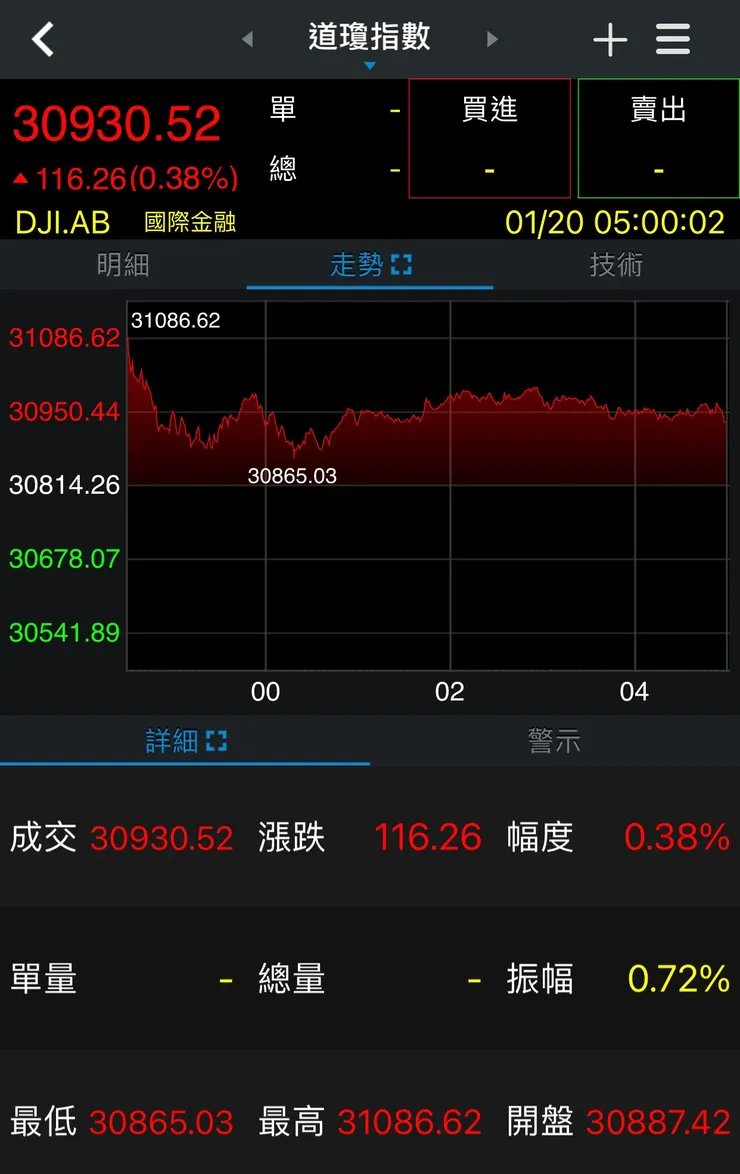Switch to the 明細 tab
740x1174 pixels.
[x=122, y=265]
